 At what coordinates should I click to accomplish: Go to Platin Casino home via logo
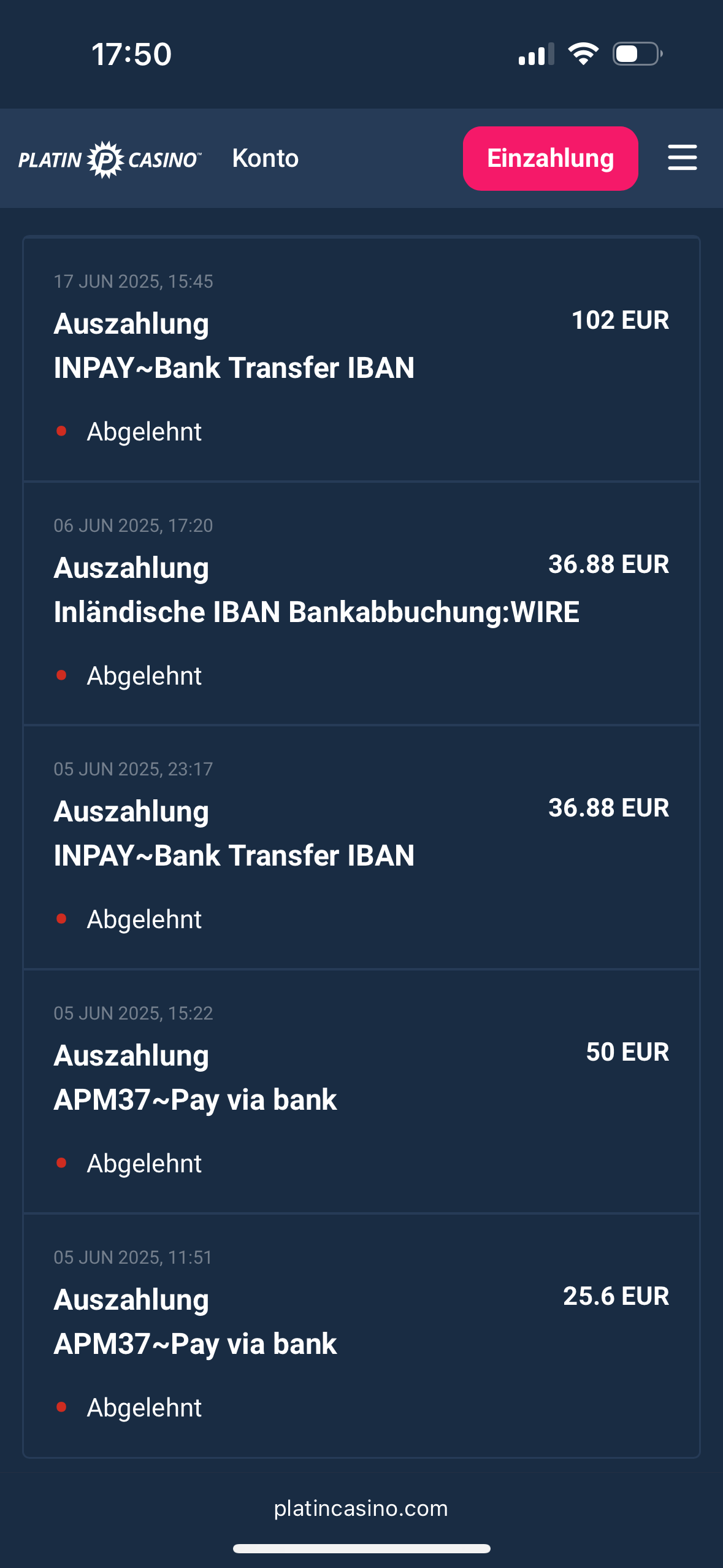110,159
